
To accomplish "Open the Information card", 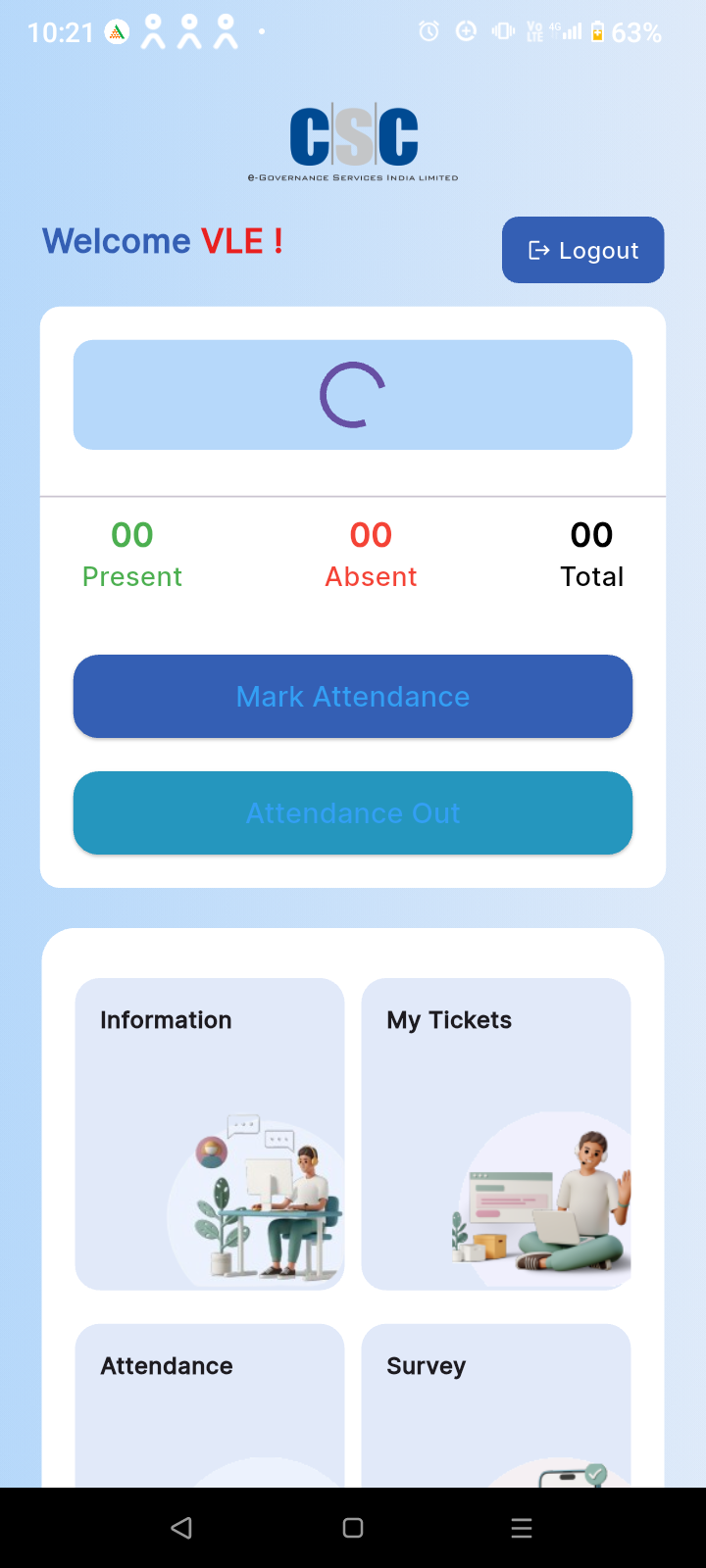I will click(210, 1134).
